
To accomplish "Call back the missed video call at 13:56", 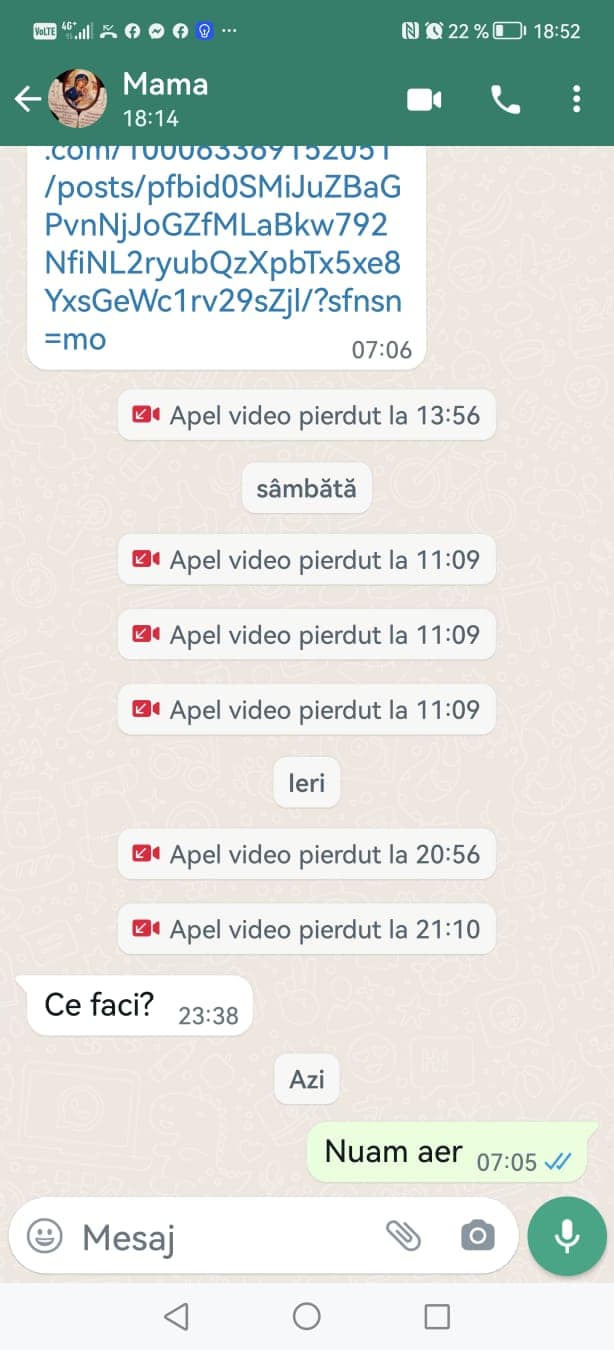I will pos(306,415).
